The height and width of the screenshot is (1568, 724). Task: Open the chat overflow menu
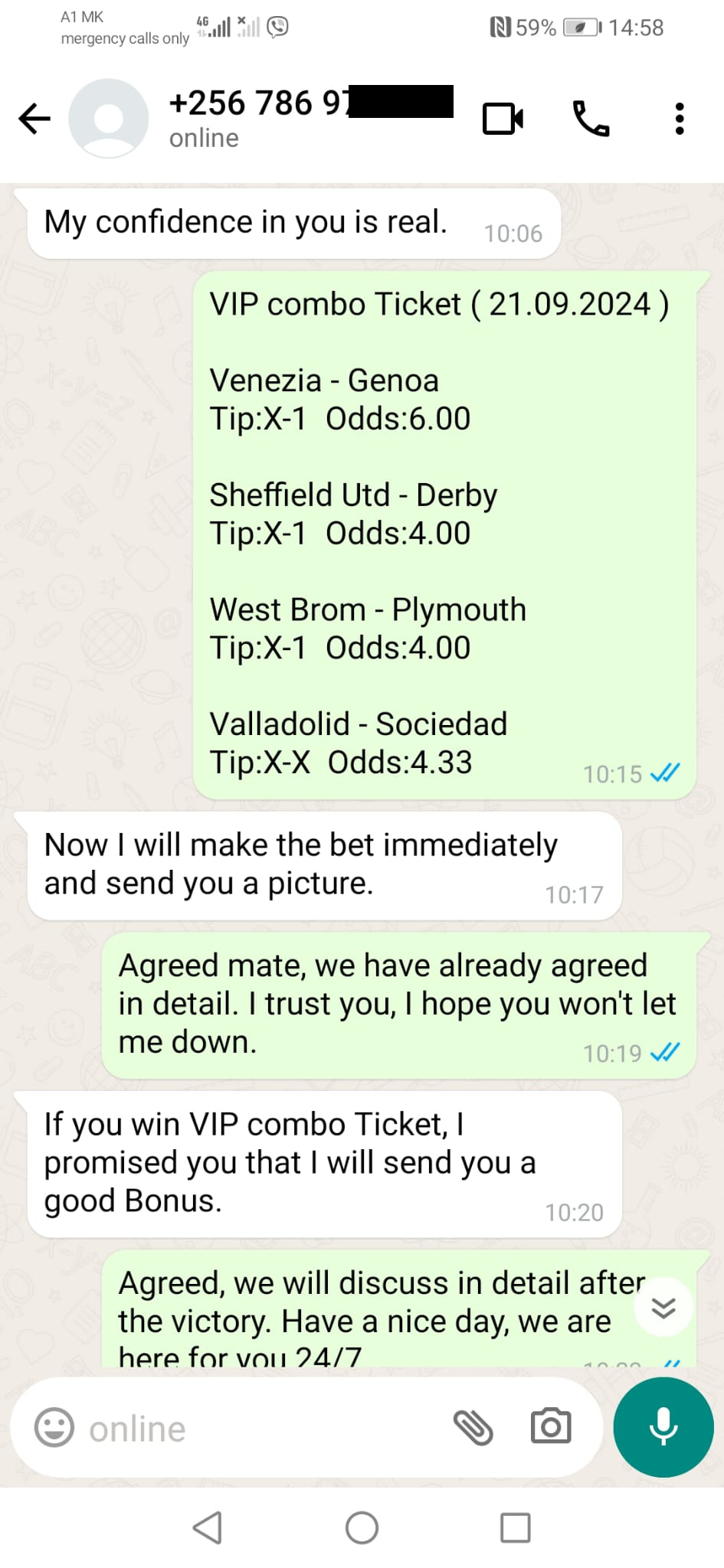coord(679,119)
